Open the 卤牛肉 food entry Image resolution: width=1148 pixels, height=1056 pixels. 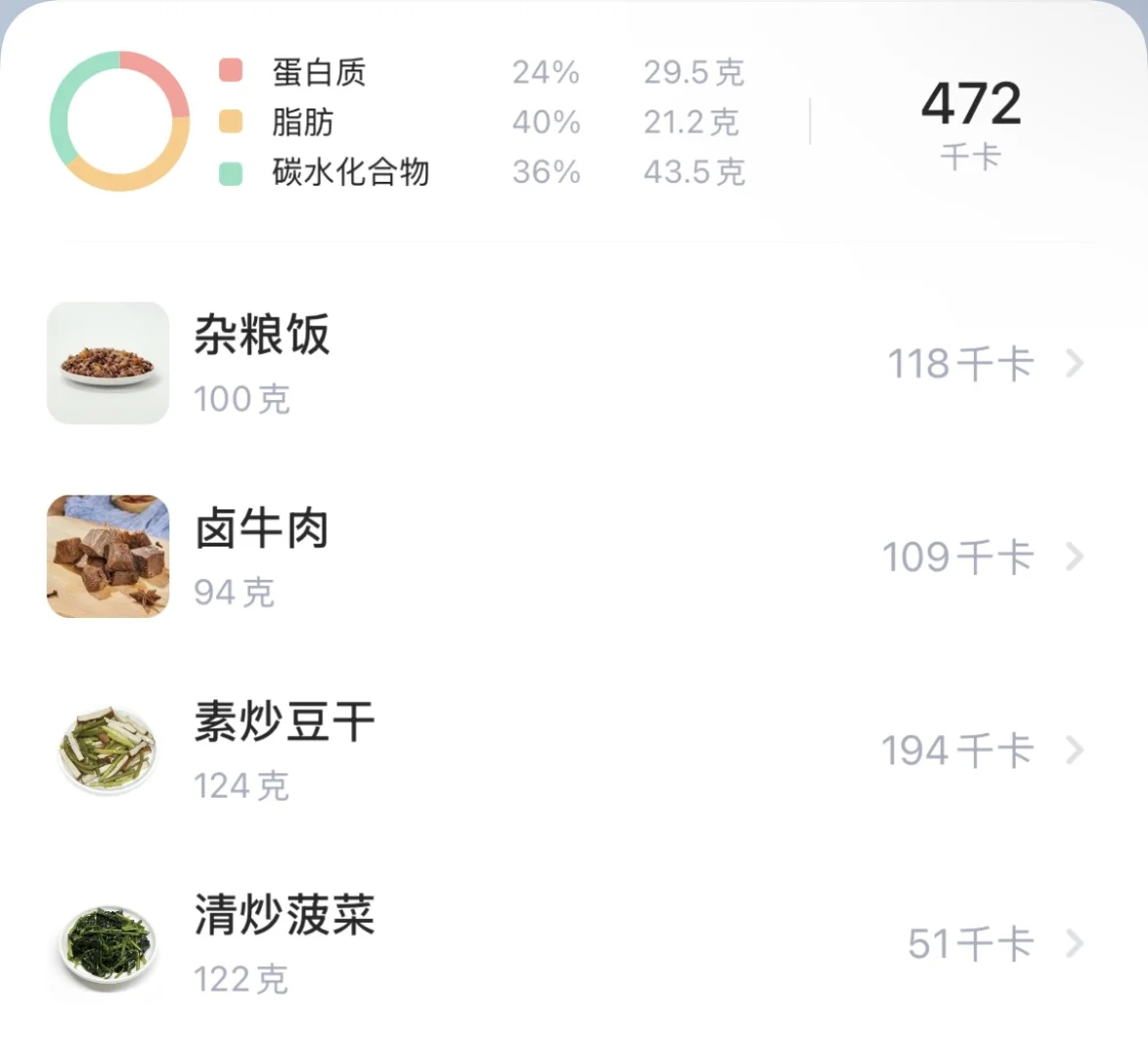click(567, 556)
